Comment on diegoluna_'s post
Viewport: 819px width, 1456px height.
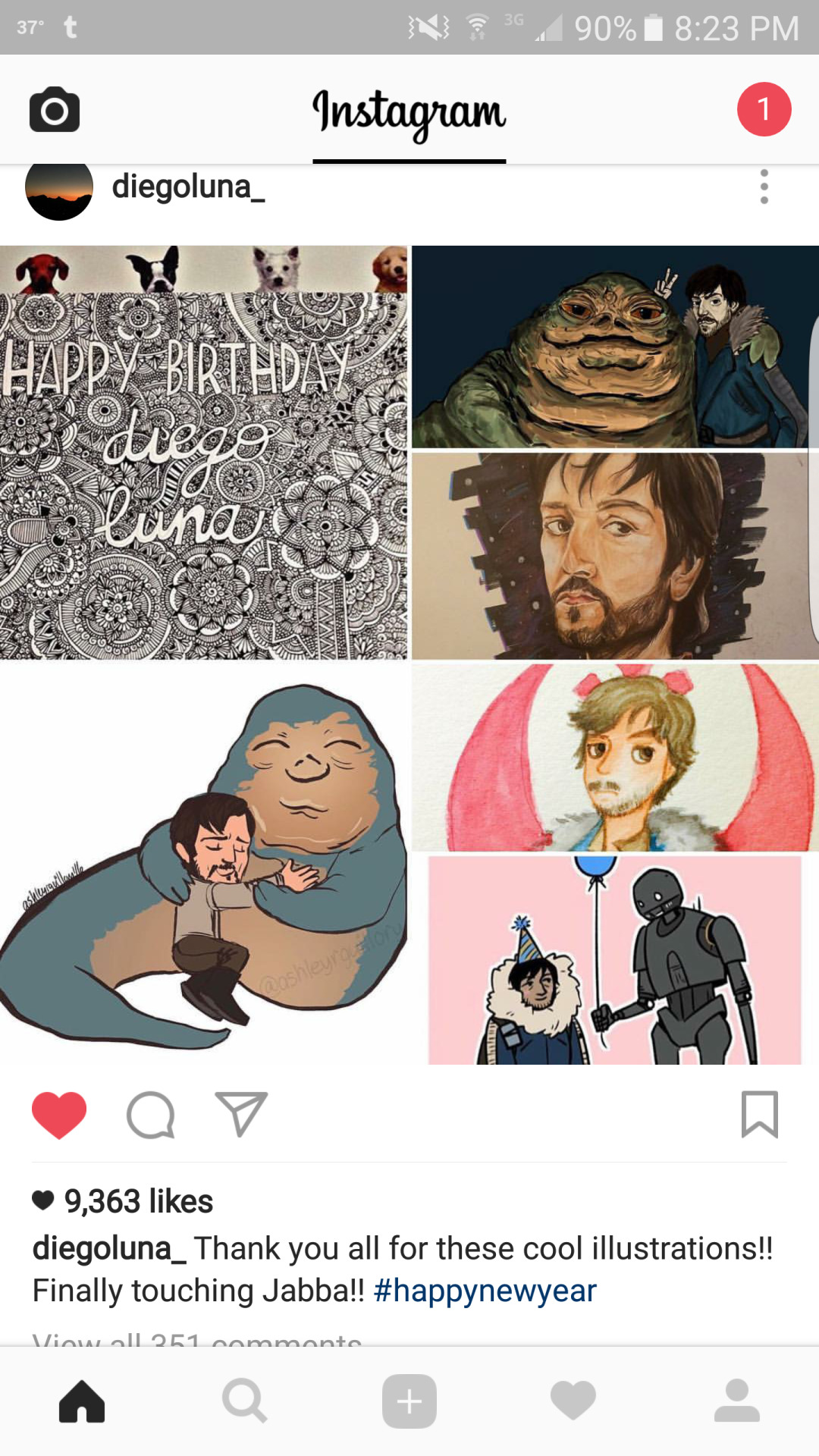pos(150,1115)
